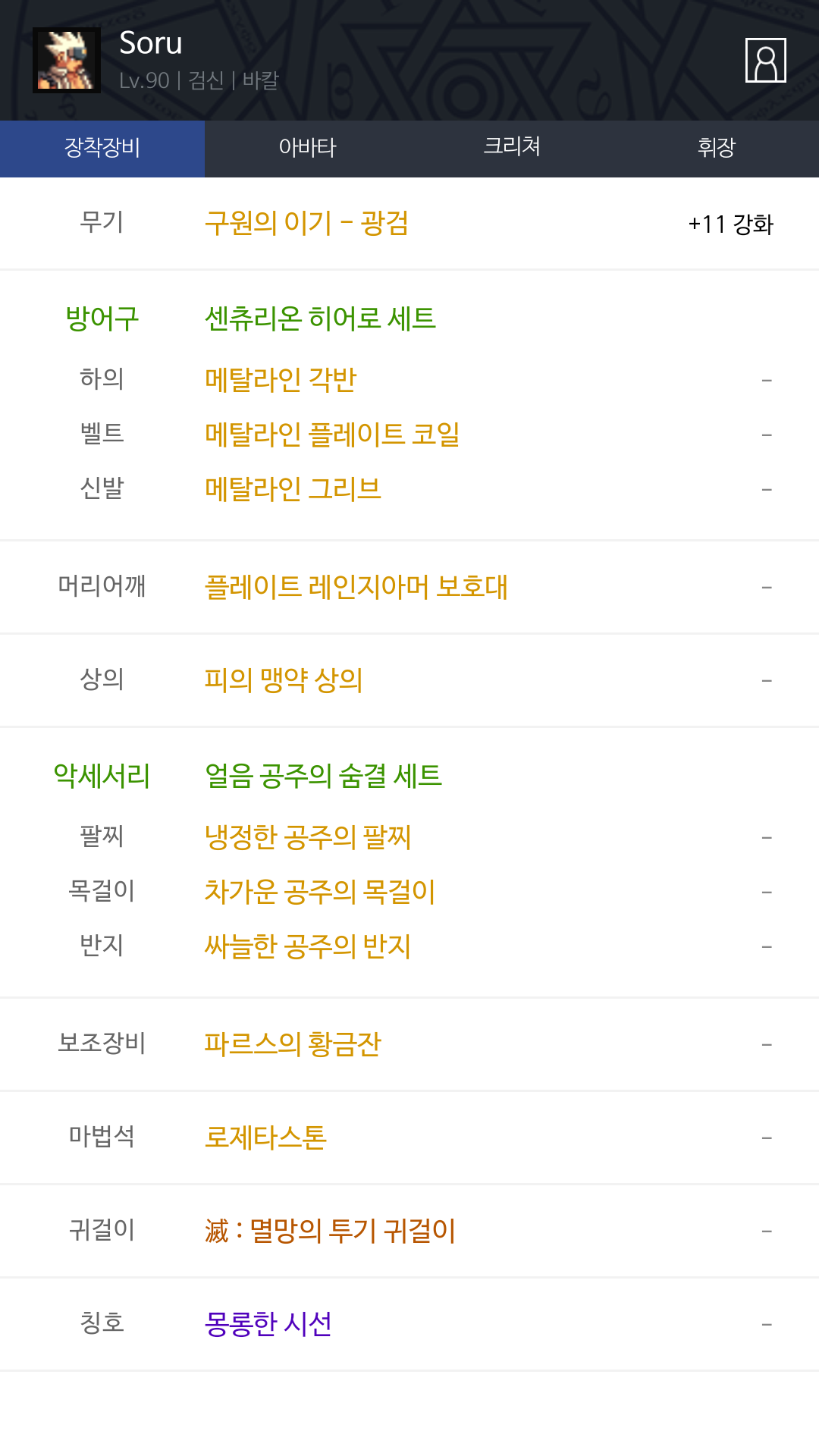819x1456 pixels.
Task: Open 파르스의 황금잔 item
Action: pyautogui.click(x=293, y=1045)
